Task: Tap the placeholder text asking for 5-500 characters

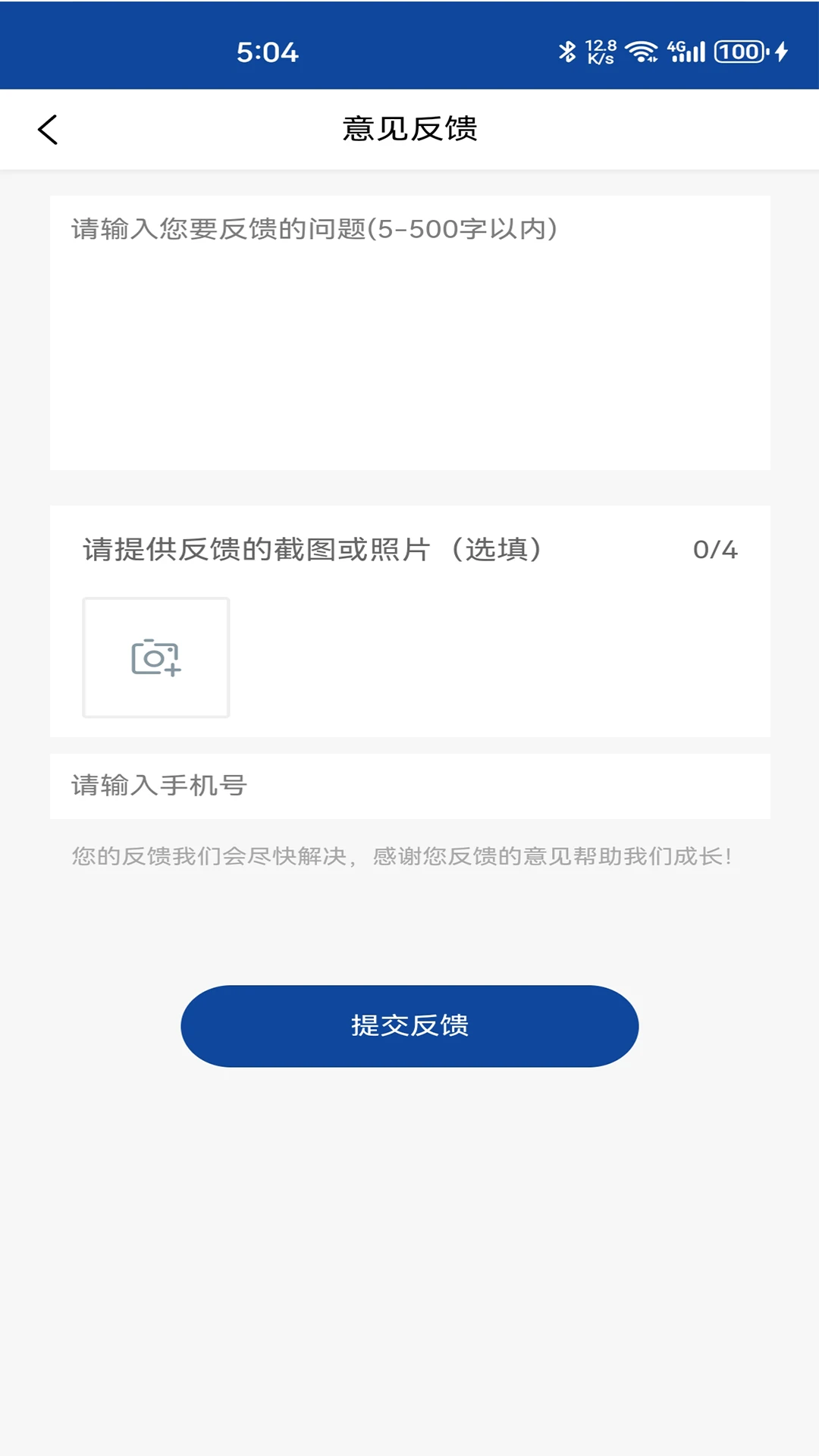Action: pos(313,229)
